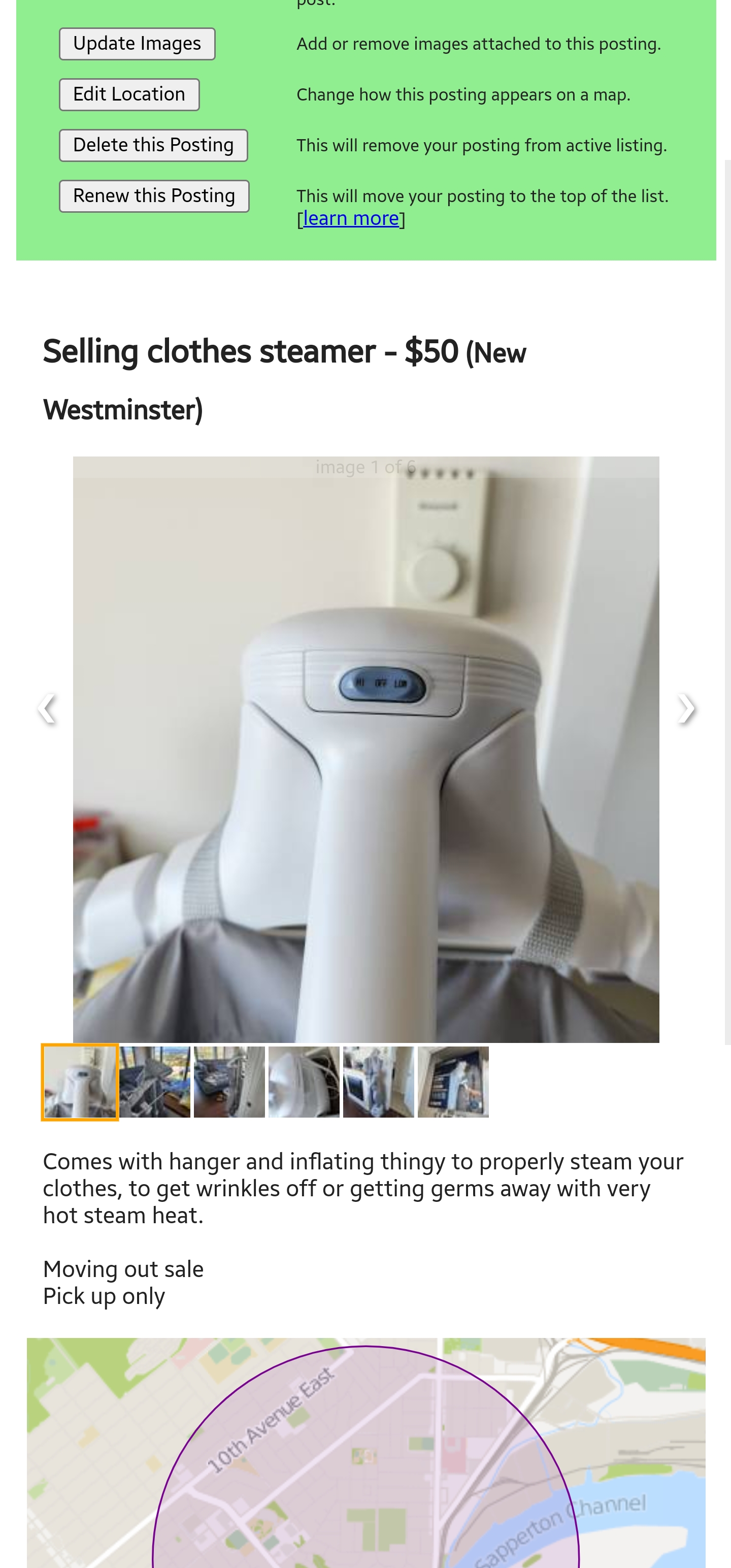Display the sixth thumbnail image
Image resolution: width=731 pixels, height=1568 pixels.
(453, 1082)
